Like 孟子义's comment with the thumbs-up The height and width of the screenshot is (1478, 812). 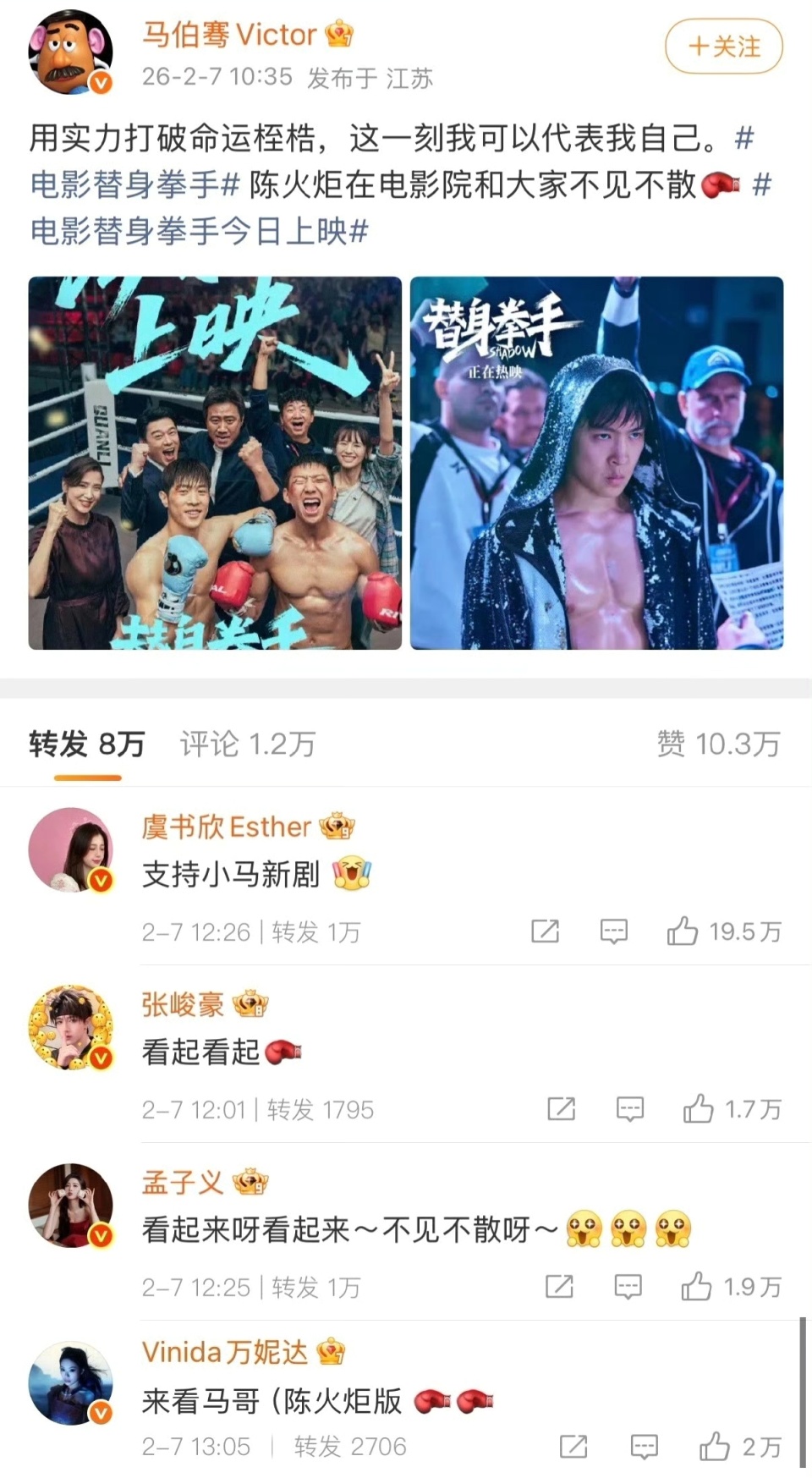697,1287
